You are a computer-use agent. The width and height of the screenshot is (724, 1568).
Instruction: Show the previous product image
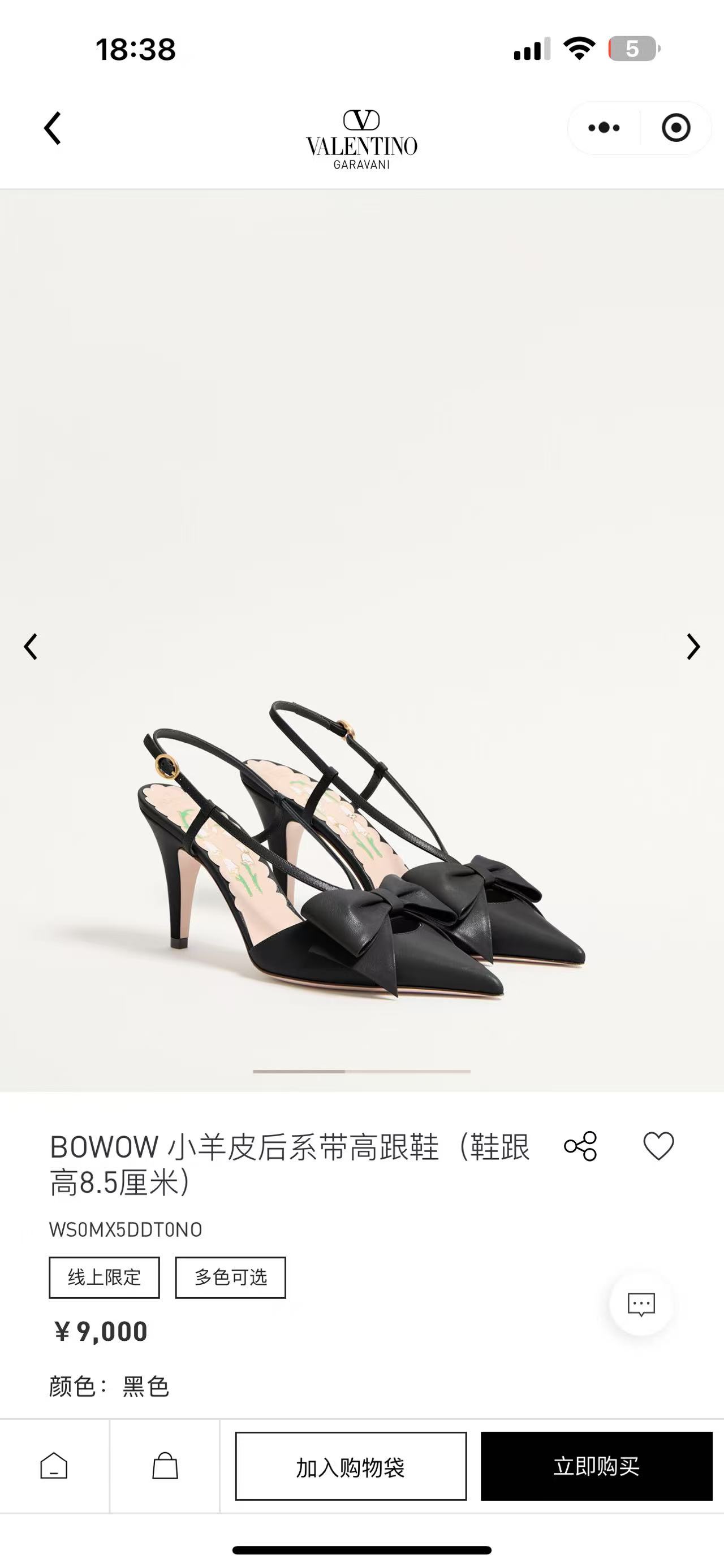click(31, 647)
